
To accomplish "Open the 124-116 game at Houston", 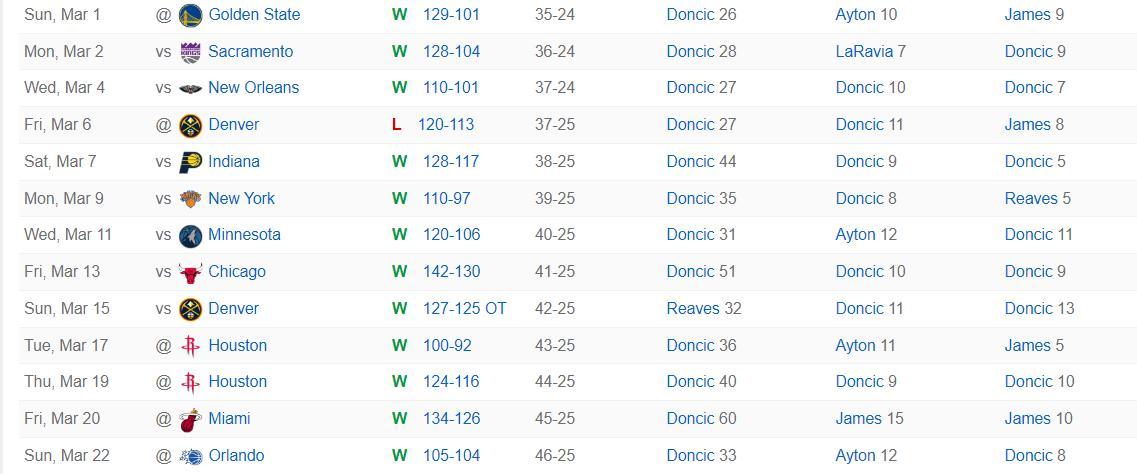I will click(x=451, y=382).
